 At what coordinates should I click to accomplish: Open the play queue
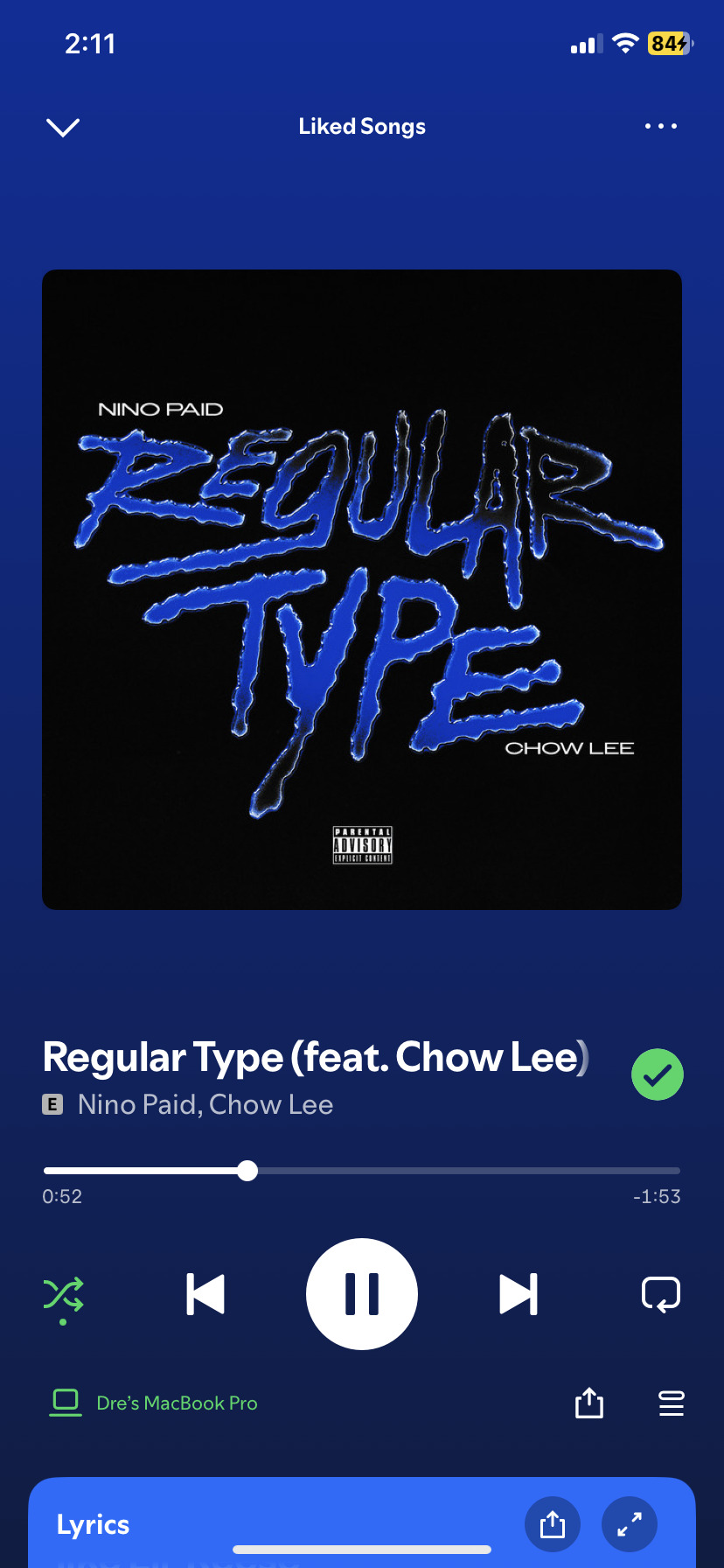click(x=671, y=1403)
